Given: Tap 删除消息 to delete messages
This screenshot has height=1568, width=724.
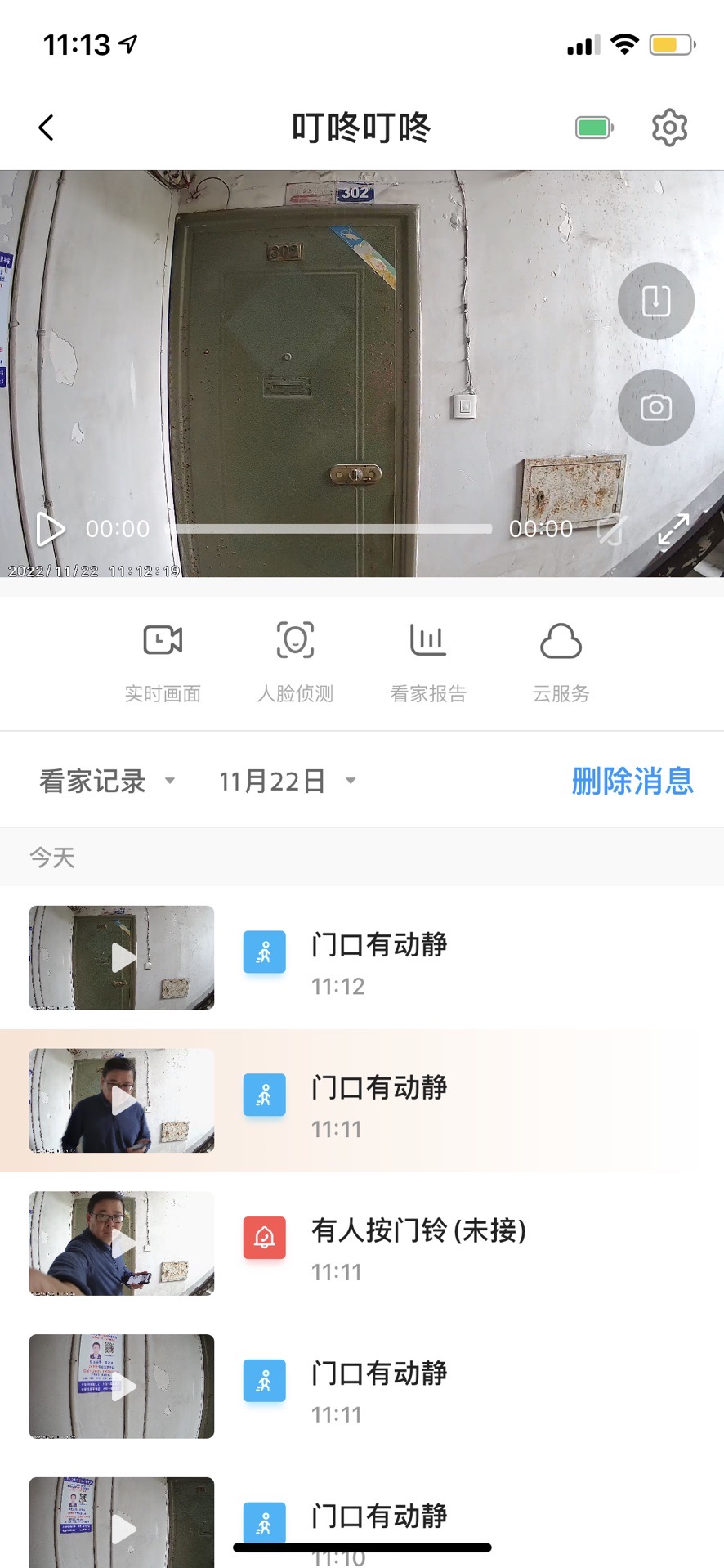Looking at the screenshot, I should click(632, 781).
